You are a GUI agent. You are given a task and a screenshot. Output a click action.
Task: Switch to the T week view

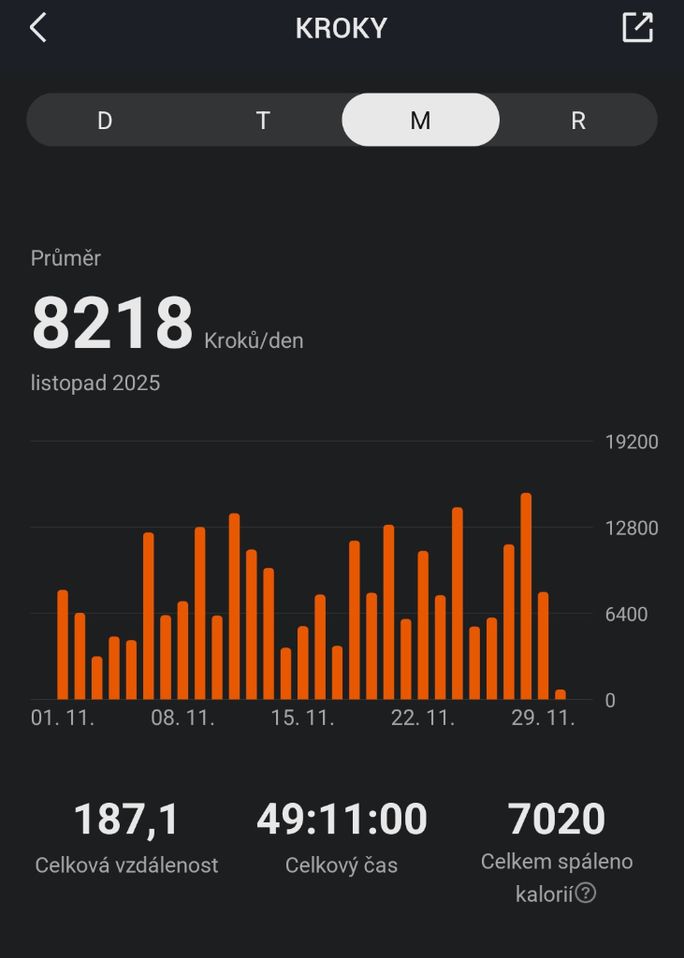tap(263, 121)
